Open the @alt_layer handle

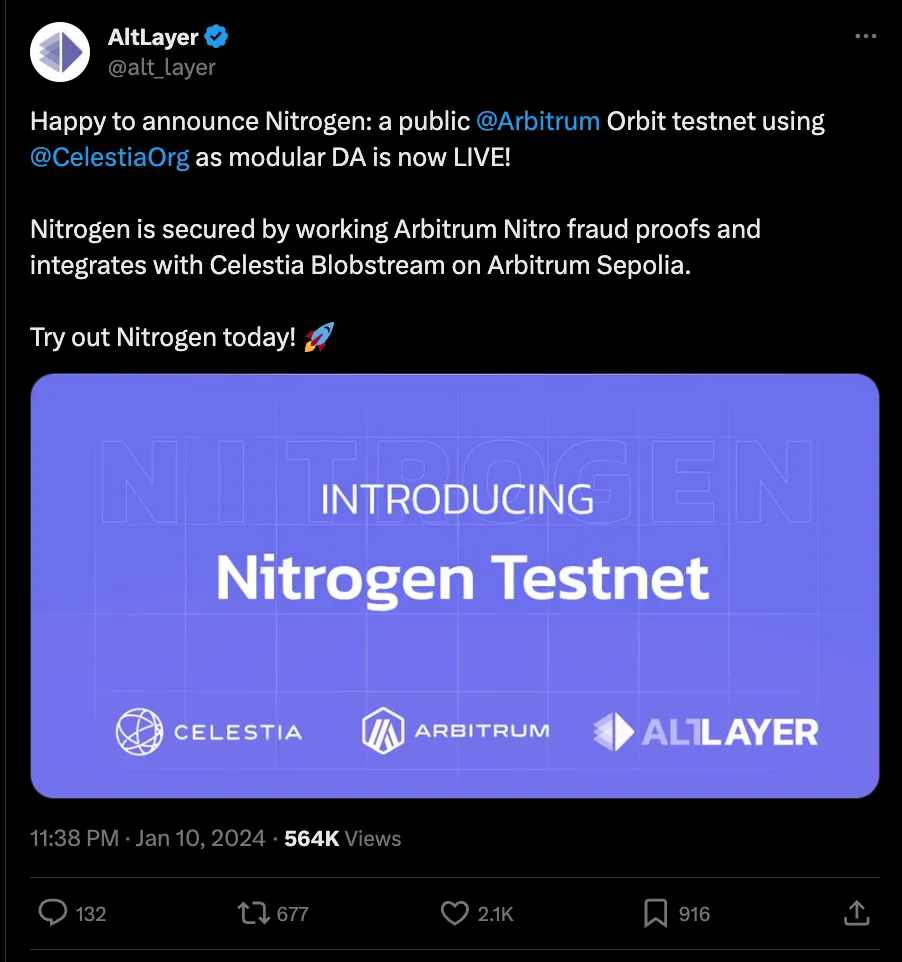pos(161,67)
